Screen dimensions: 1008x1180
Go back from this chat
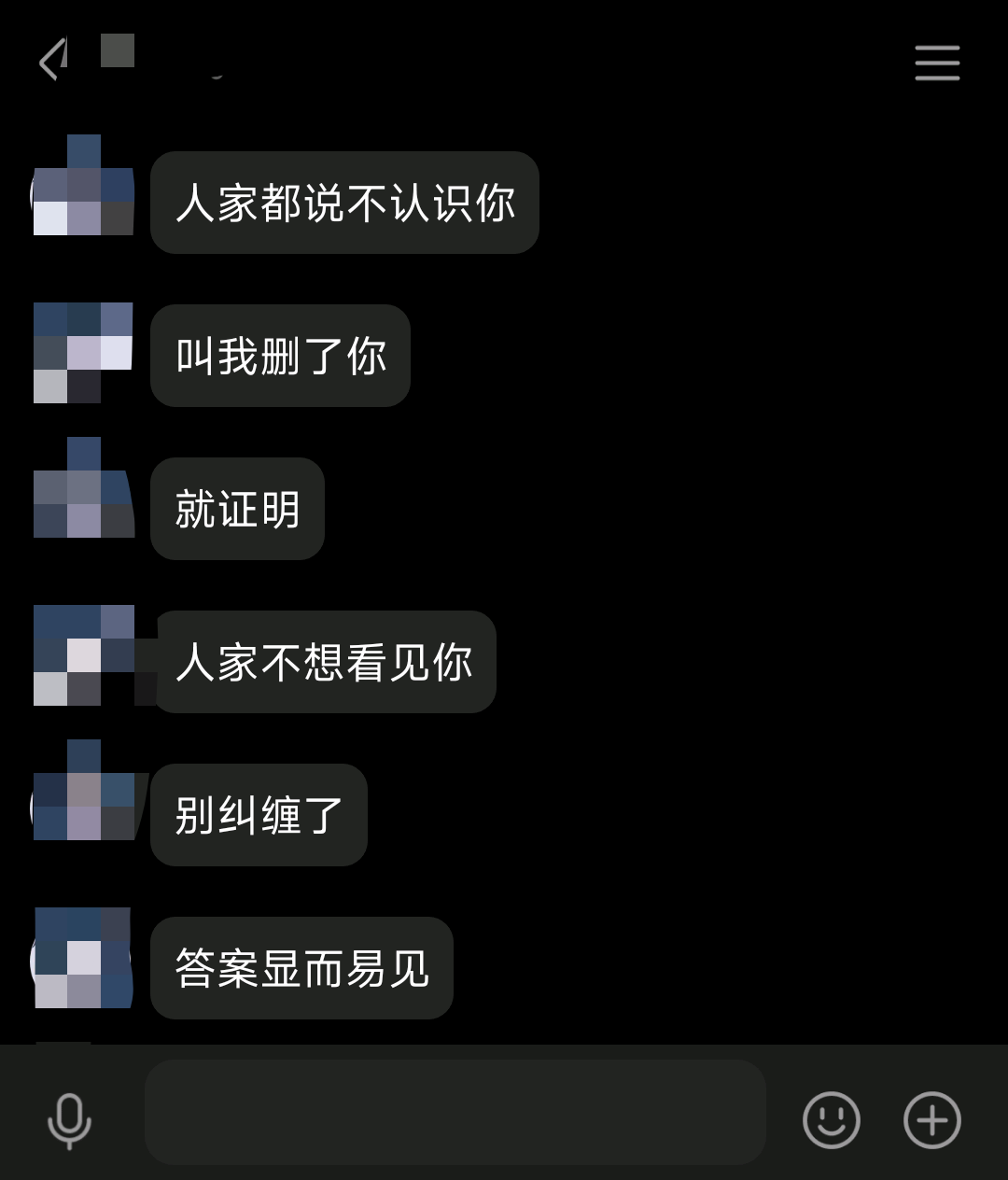(53, 61)
